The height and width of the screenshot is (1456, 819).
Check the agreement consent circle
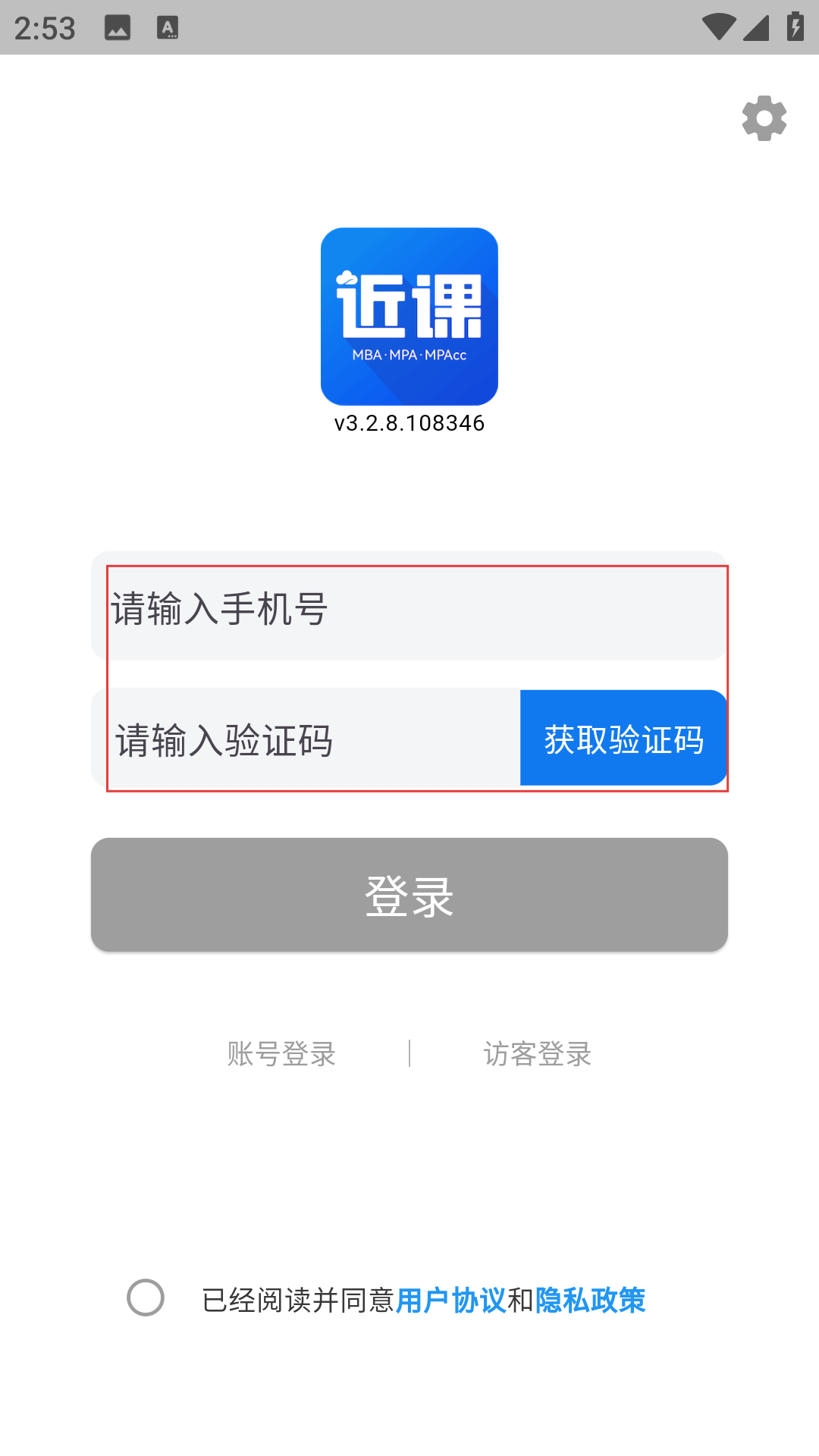(x=146, y=1298)
